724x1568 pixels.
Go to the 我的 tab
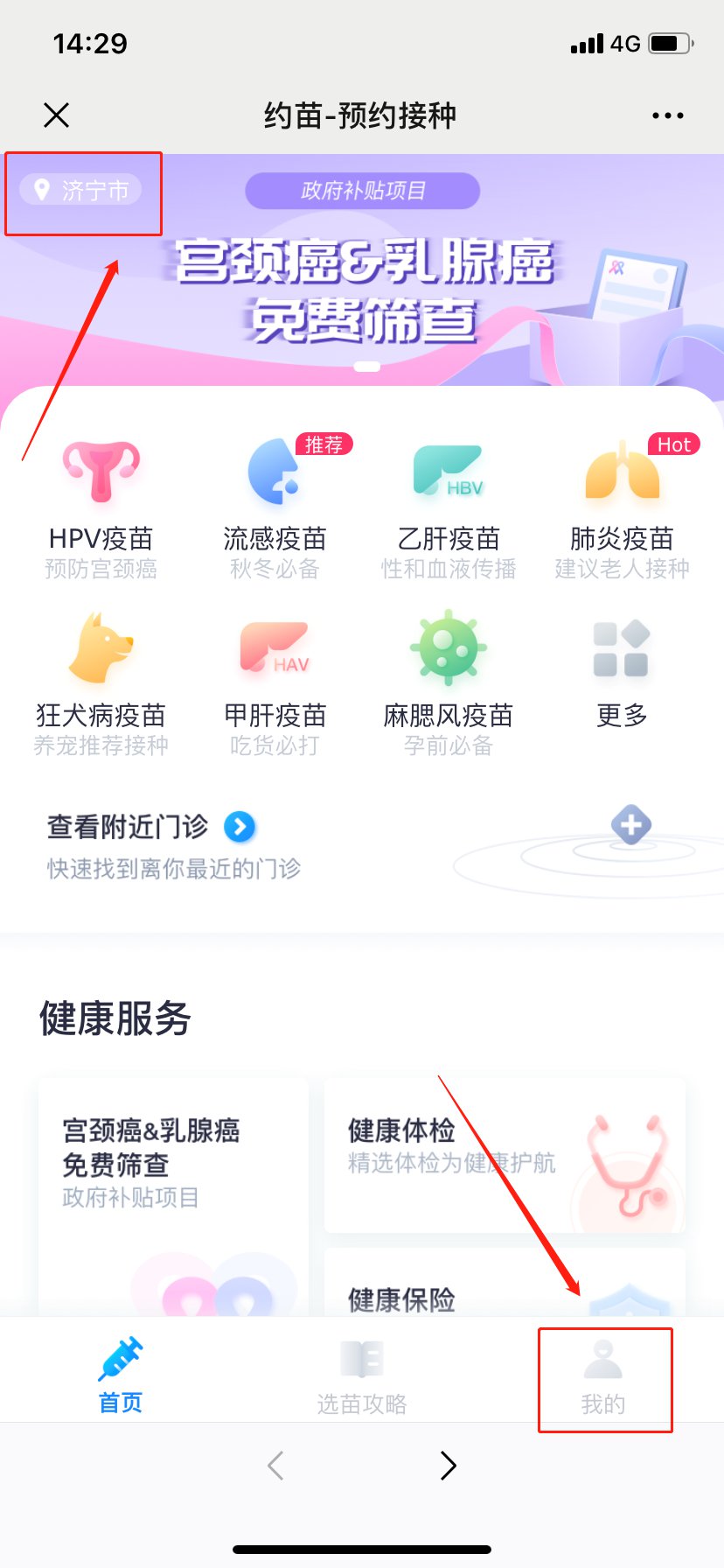click(x=603, y=1377)
